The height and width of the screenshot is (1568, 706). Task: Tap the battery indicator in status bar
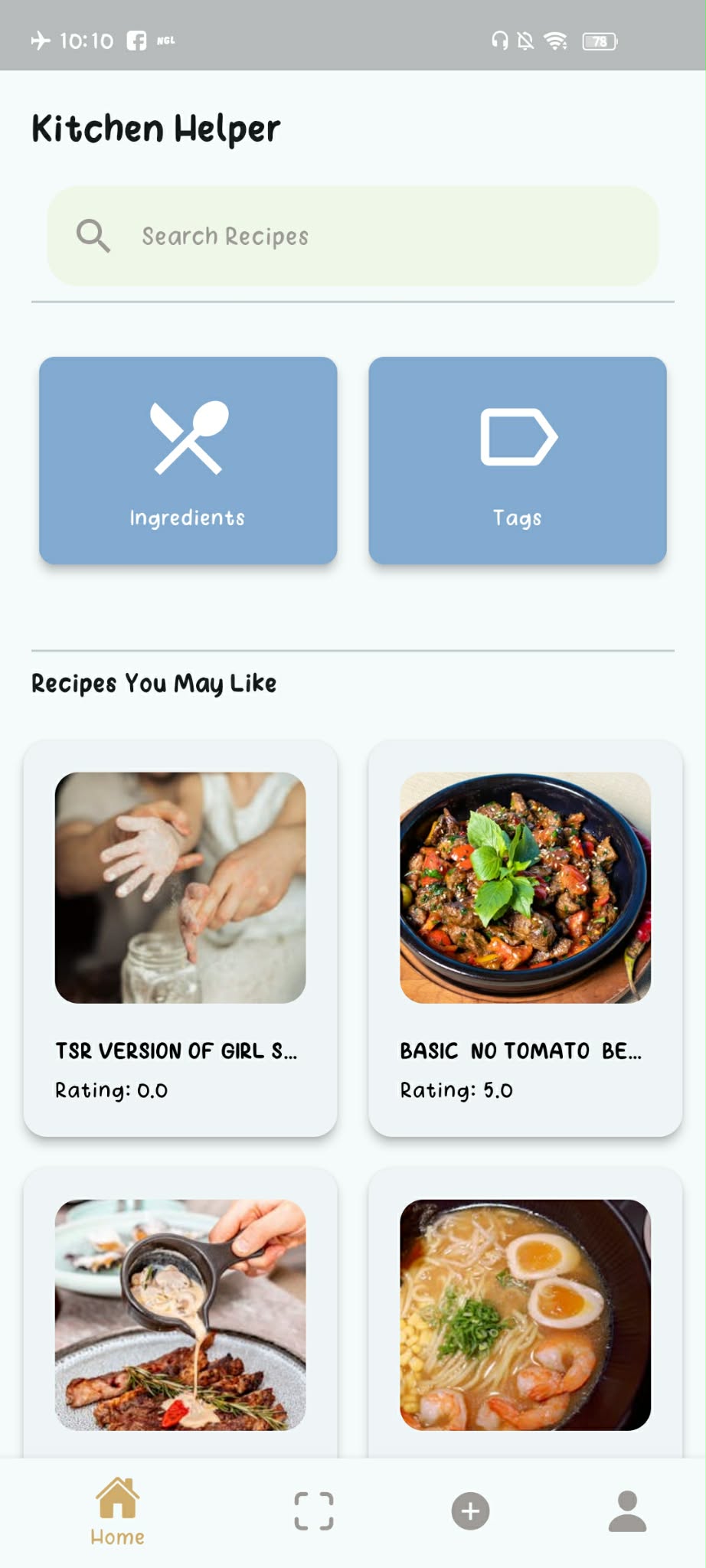click(598, 41)
